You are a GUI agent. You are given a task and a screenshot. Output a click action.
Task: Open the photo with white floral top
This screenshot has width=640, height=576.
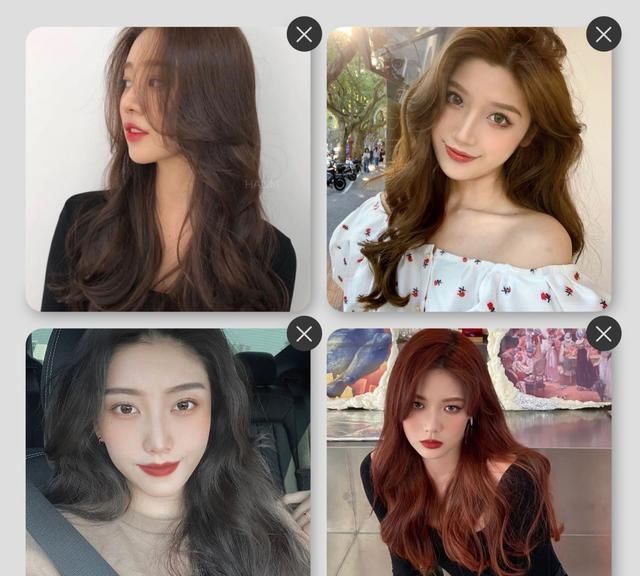click(468, 170)
